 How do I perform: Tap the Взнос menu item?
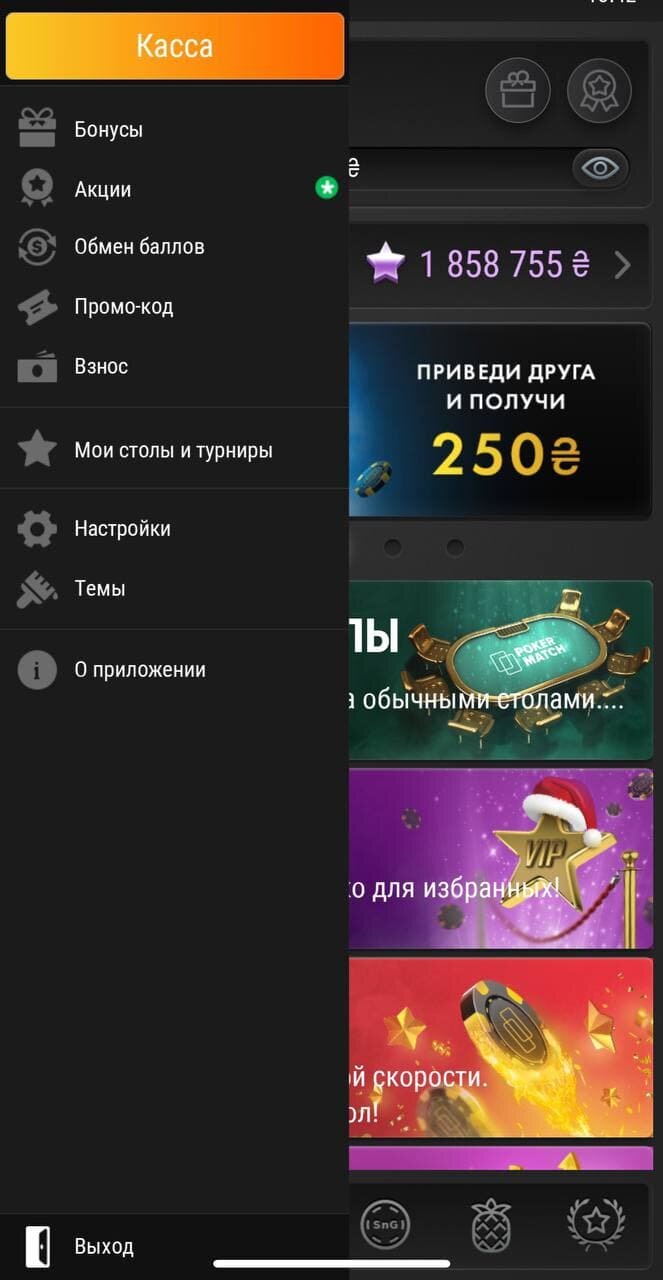(x=174, y=366)
